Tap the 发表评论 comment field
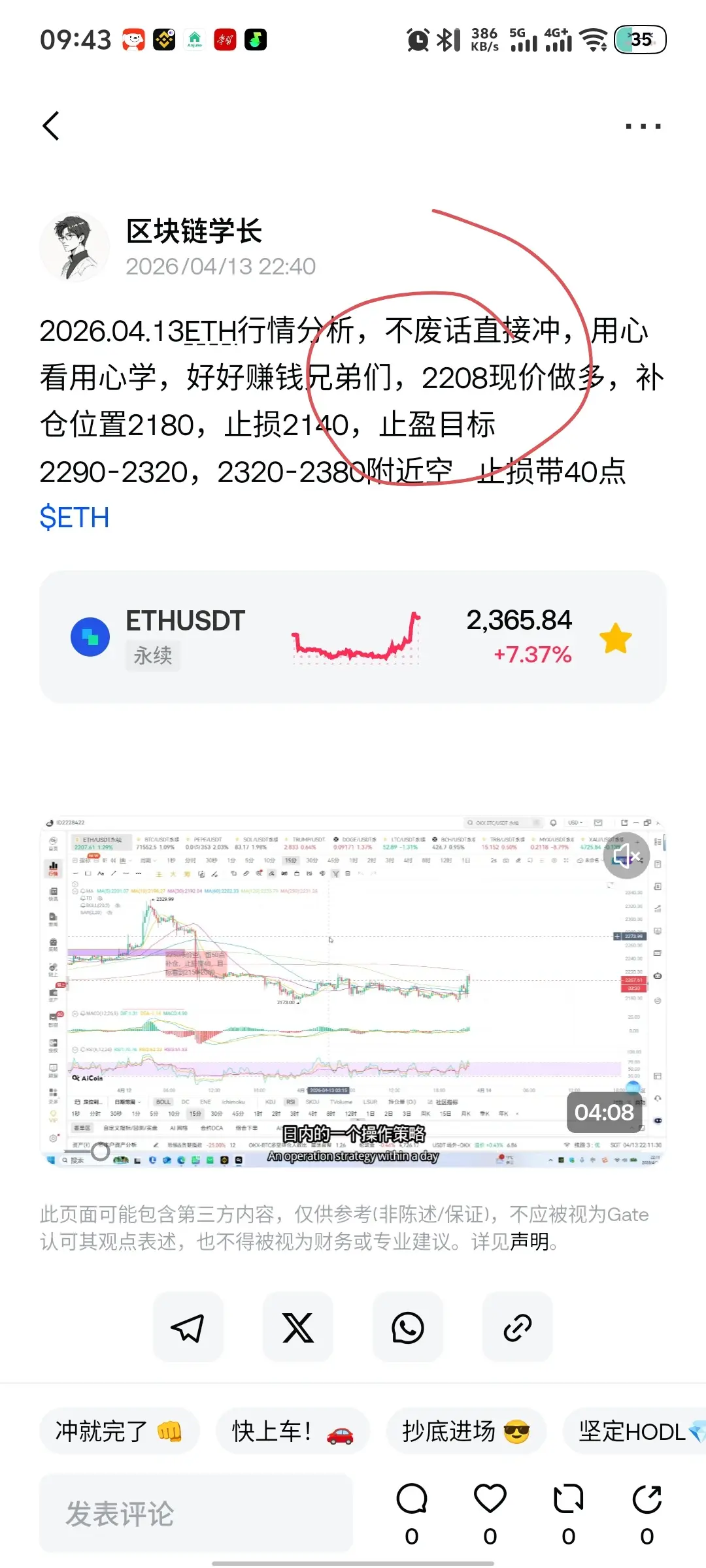This screenshot has width=706, height=1568. (196, 1513)
